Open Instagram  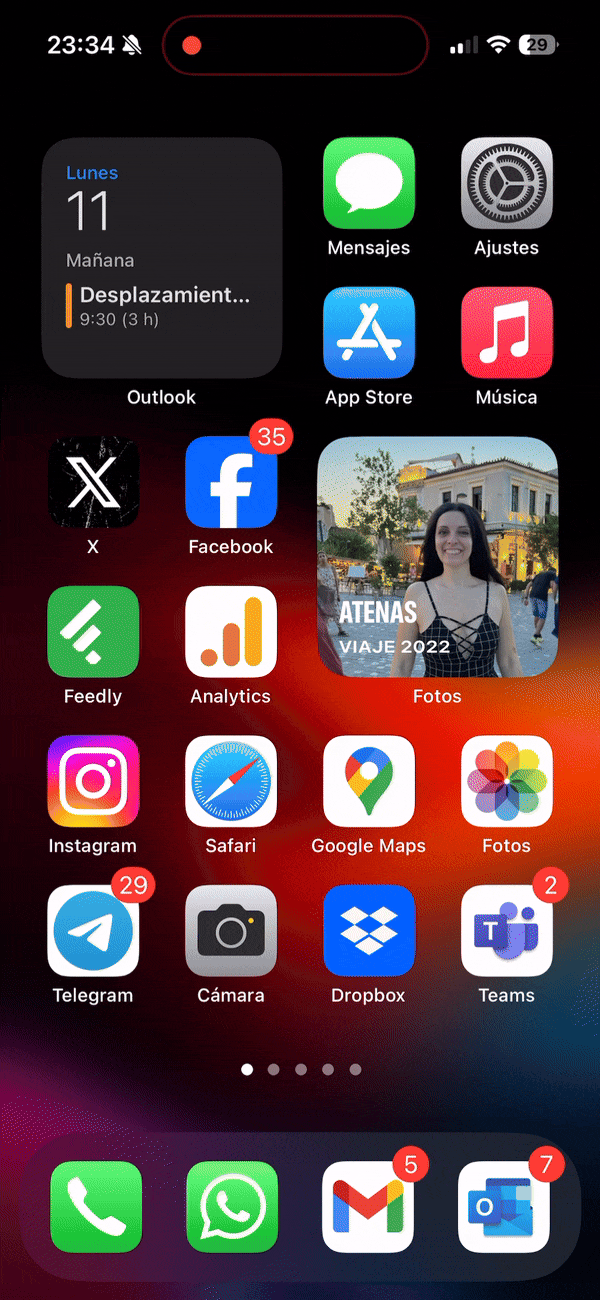coord(93,781)
